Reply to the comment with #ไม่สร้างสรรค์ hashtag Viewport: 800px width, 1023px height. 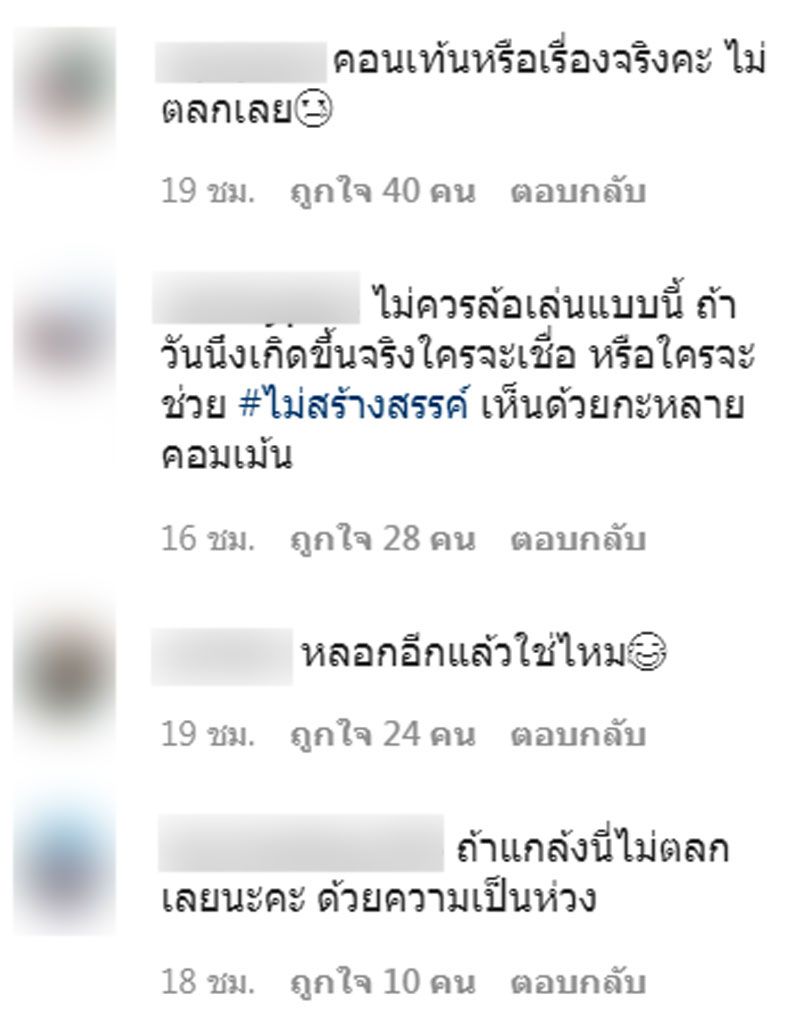tap(578, 539)
